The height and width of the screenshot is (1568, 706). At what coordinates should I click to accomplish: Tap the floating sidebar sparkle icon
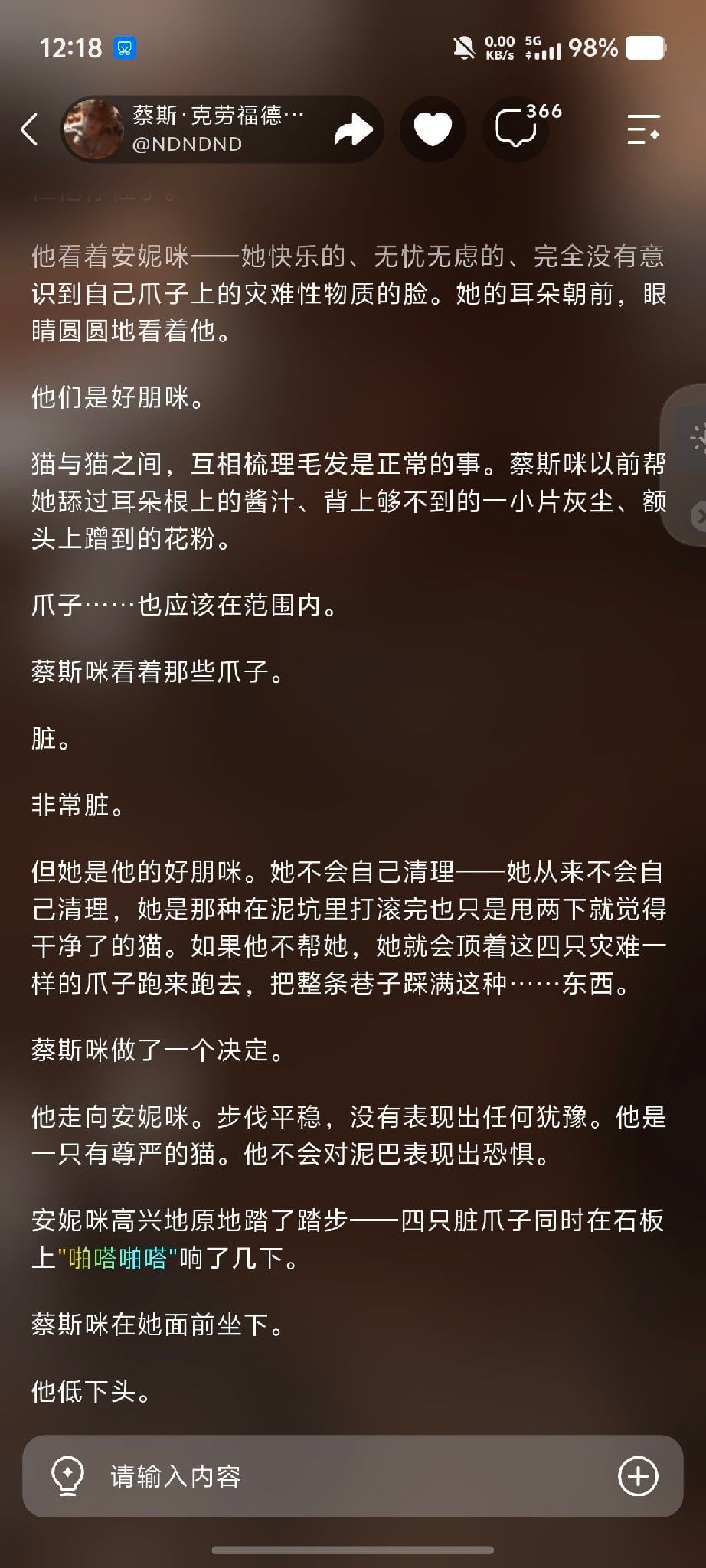coord(698,438)
